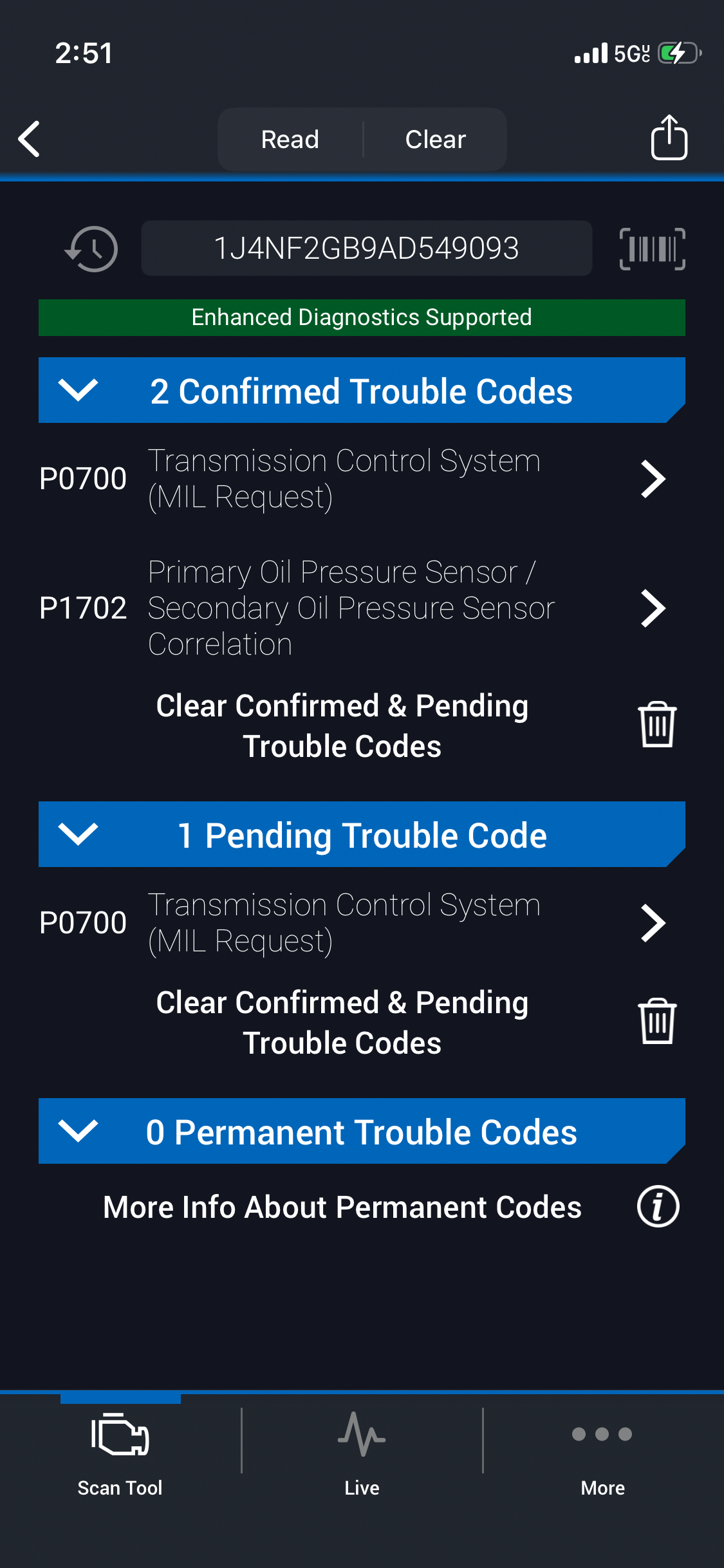Collapse the 0 Permanent Trouble Codes section

point(79,1132)
